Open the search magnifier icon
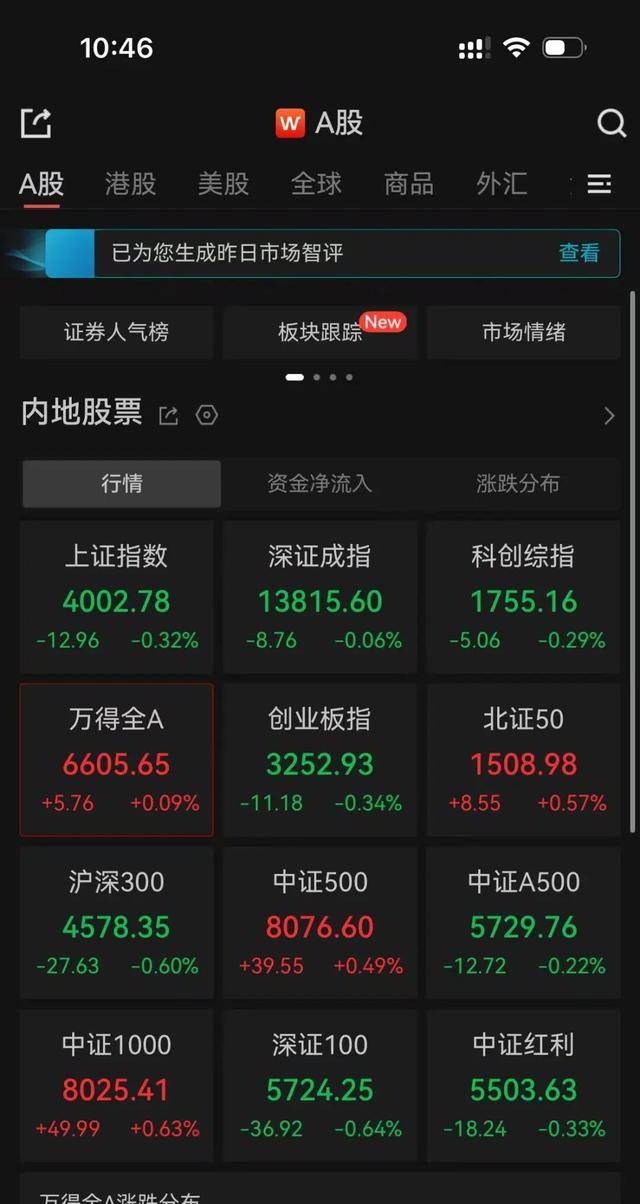The image size is (640, 1204). [x=611, y=123]
